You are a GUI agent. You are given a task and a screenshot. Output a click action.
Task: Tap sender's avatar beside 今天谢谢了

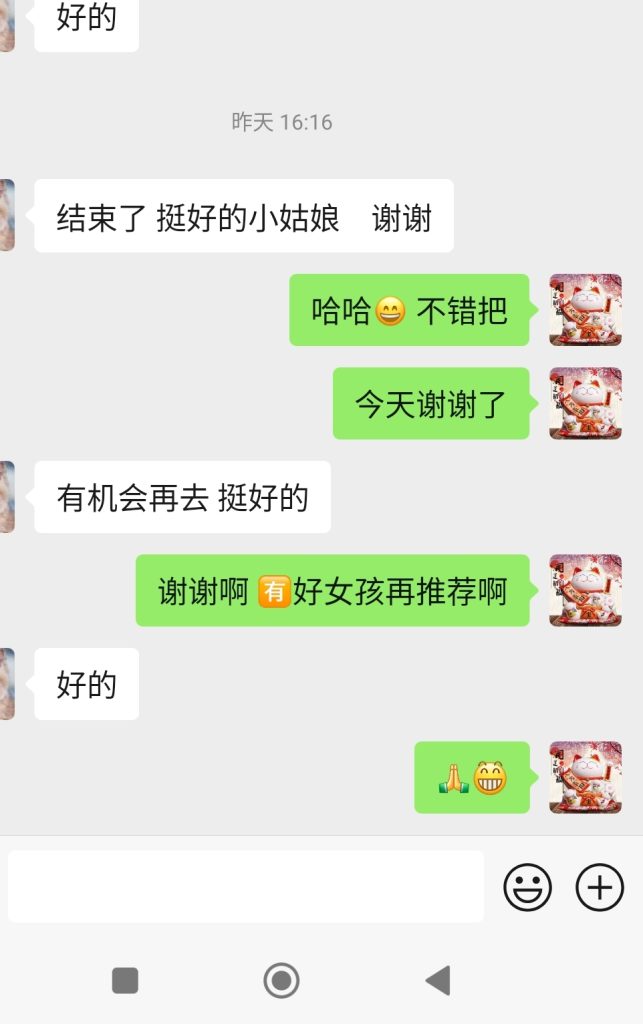(585, 403)
